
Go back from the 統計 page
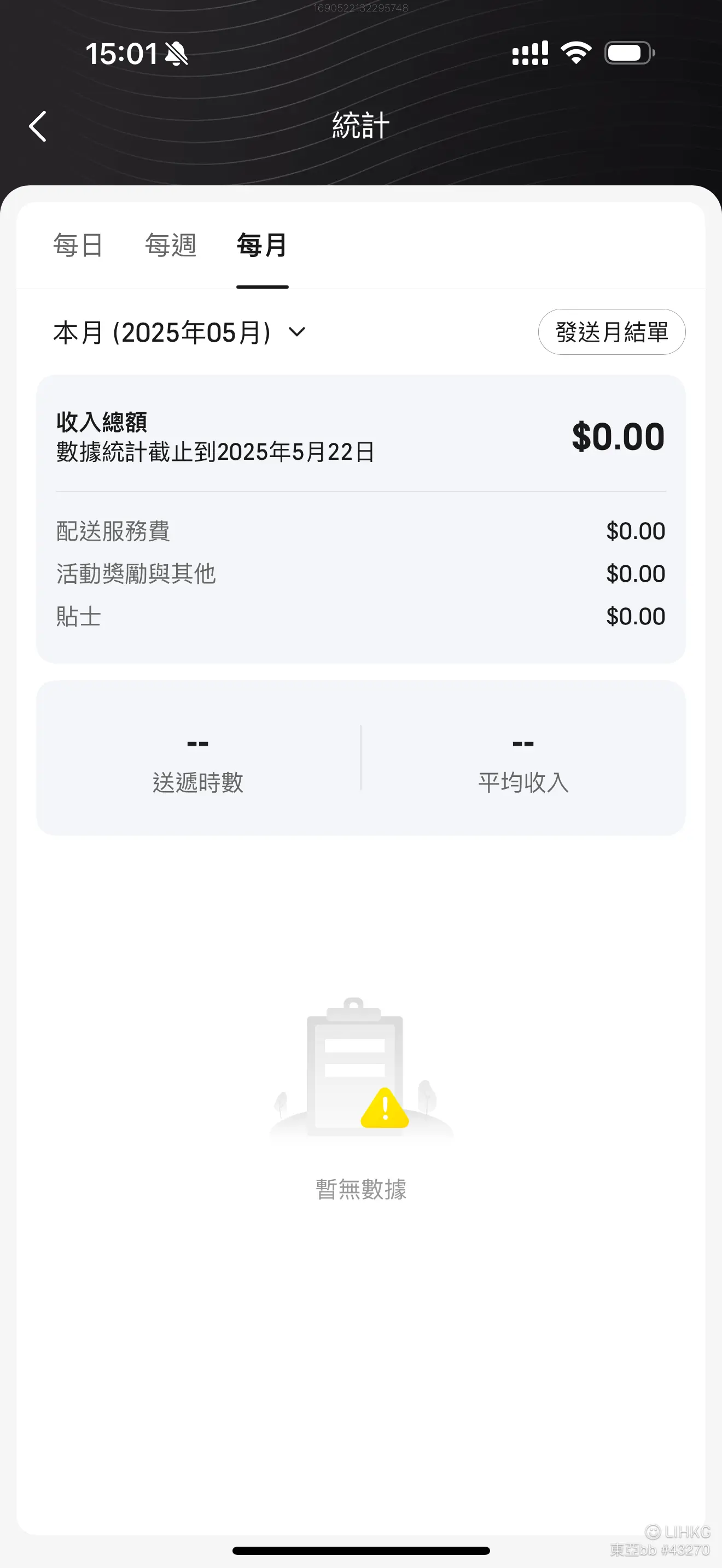point(38,126)
